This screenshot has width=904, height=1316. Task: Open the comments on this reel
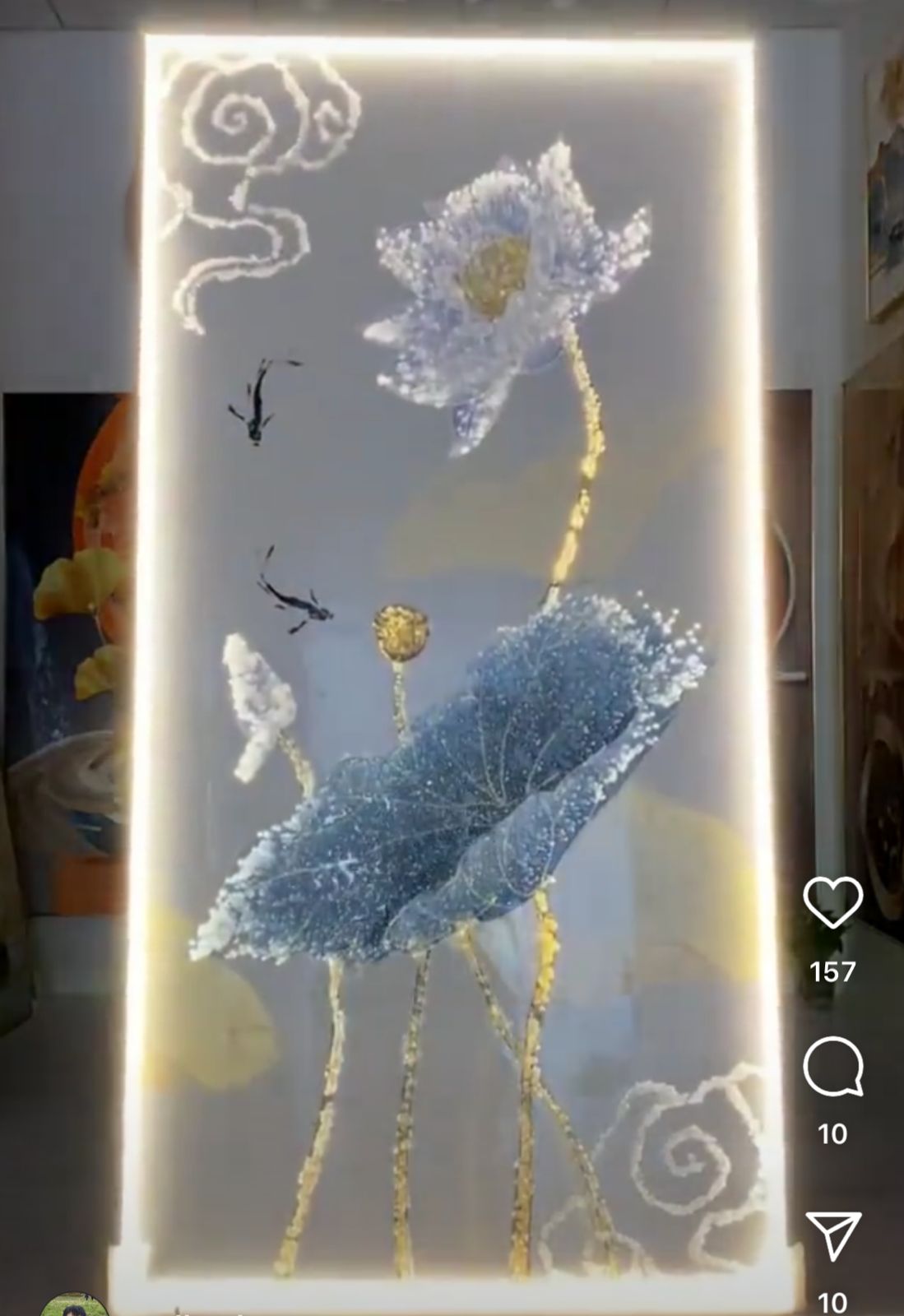pyautogui.click(x=832, y=1066)
